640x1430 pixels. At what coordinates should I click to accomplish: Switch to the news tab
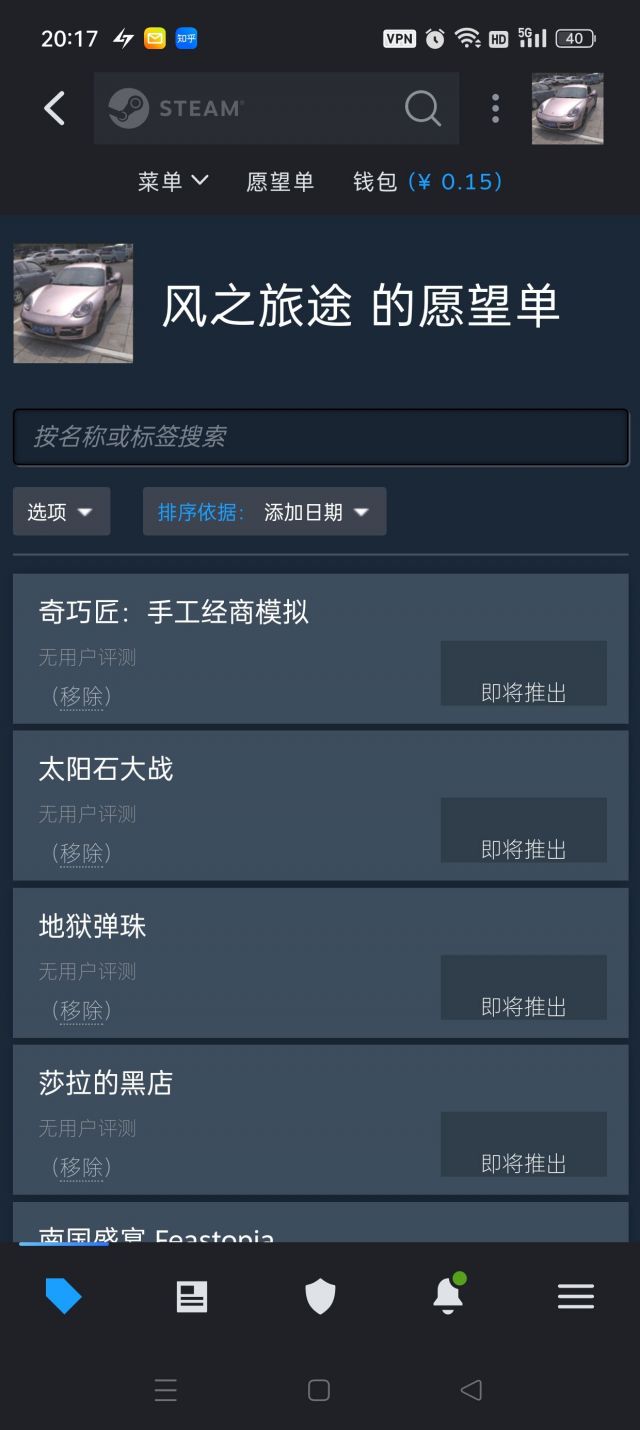(x=192, y=1297)
